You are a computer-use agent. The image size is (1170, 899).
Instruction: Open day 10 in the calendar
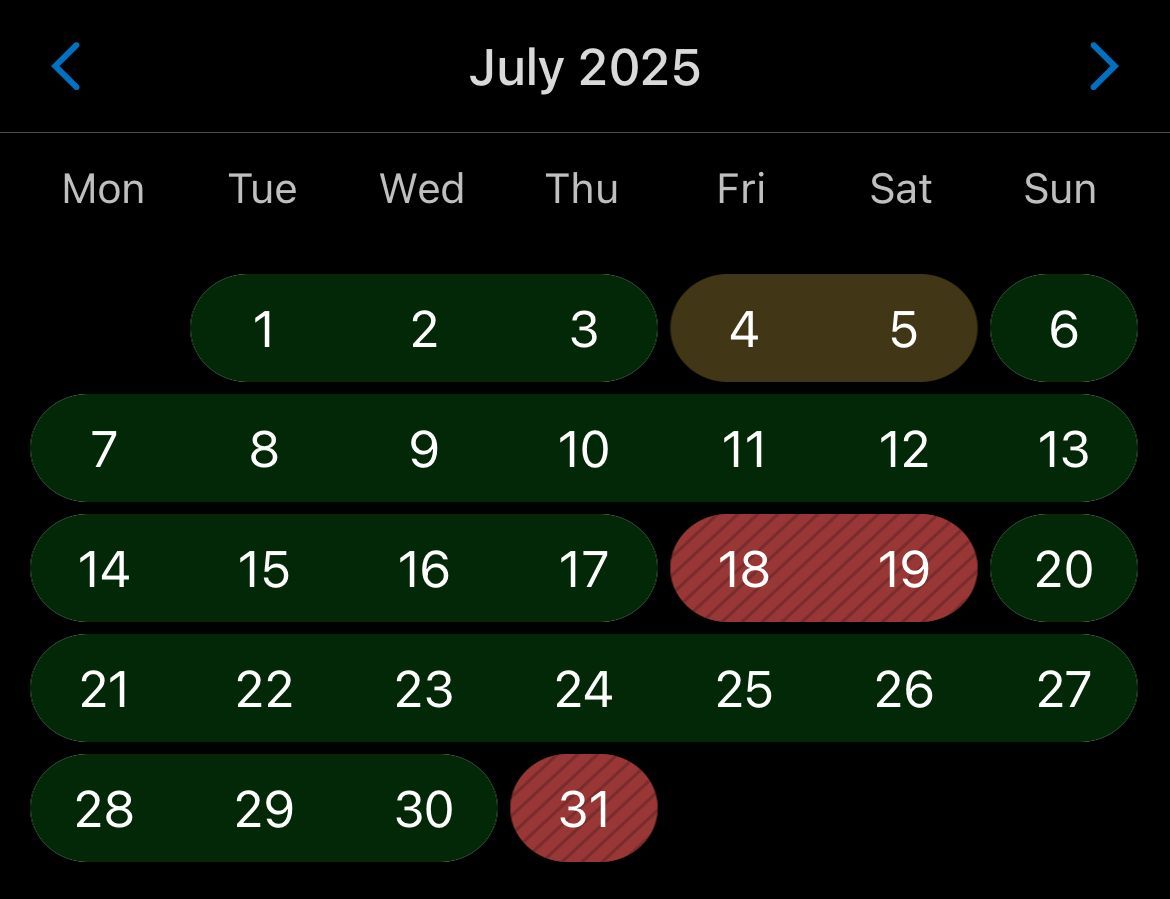click(583, 449)
